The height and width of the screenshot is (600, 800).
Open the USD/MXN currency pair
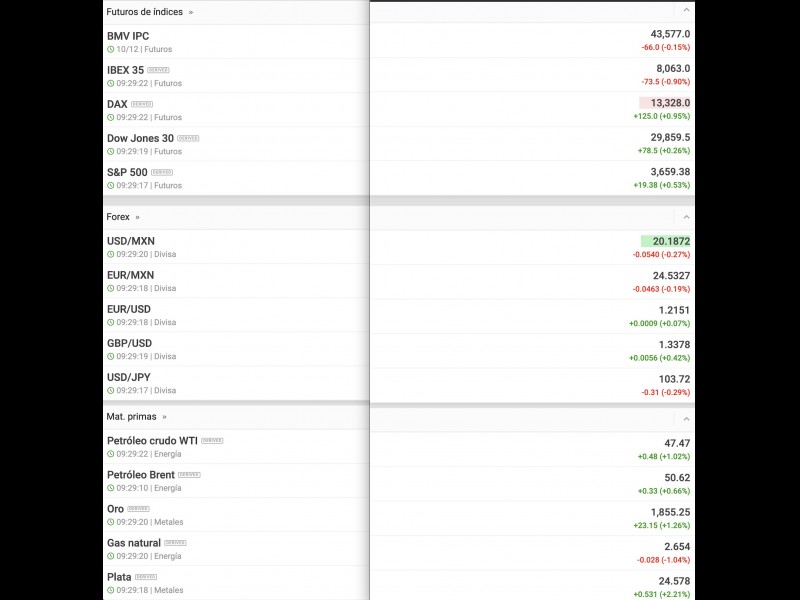click(x=131, y=241)
